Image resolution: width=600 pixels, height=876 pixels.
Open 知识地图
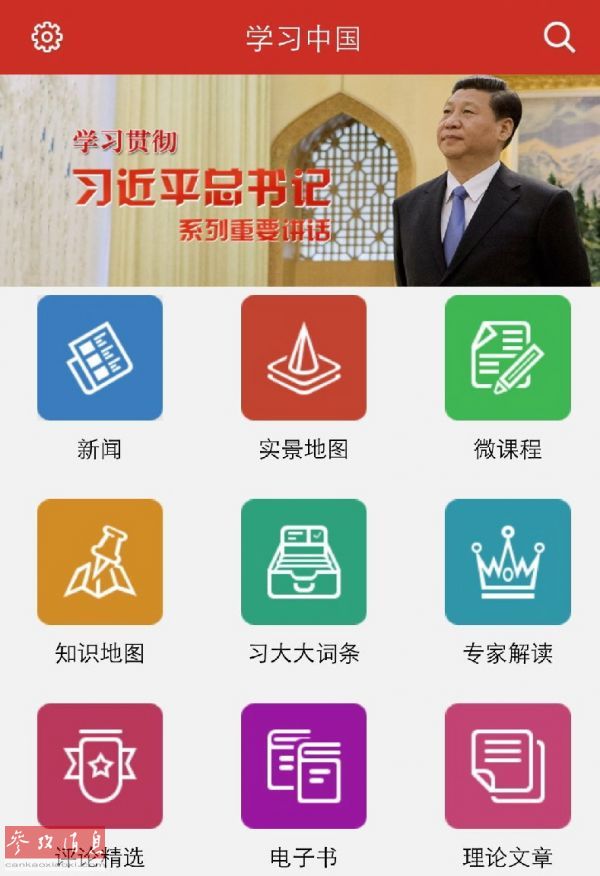coord(100,562)
